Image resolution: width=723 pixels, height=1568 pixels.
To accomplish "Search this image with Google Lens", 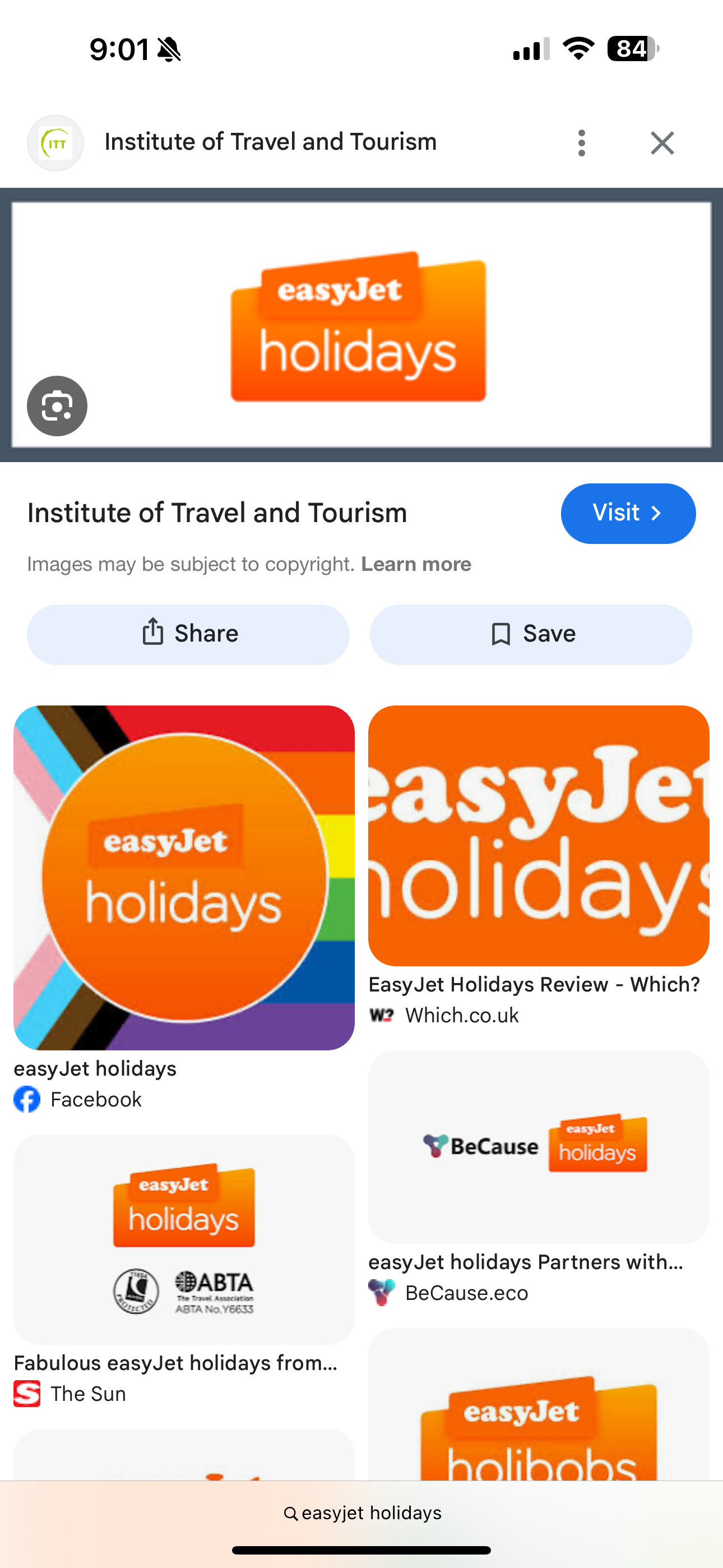I will (x=57, y=406).
